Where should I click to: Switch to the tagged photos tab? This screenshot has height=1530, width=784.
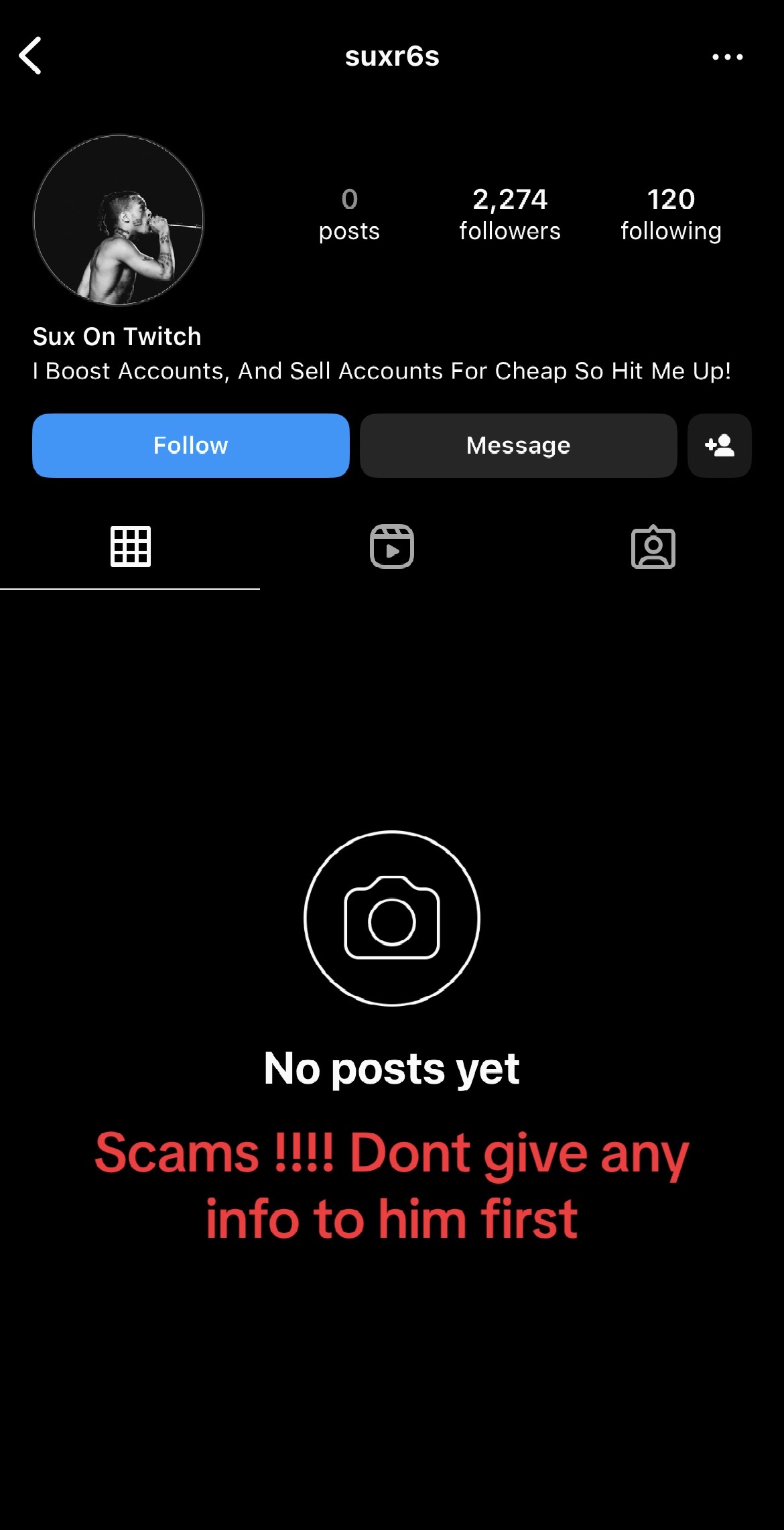[x=653, y=547]
